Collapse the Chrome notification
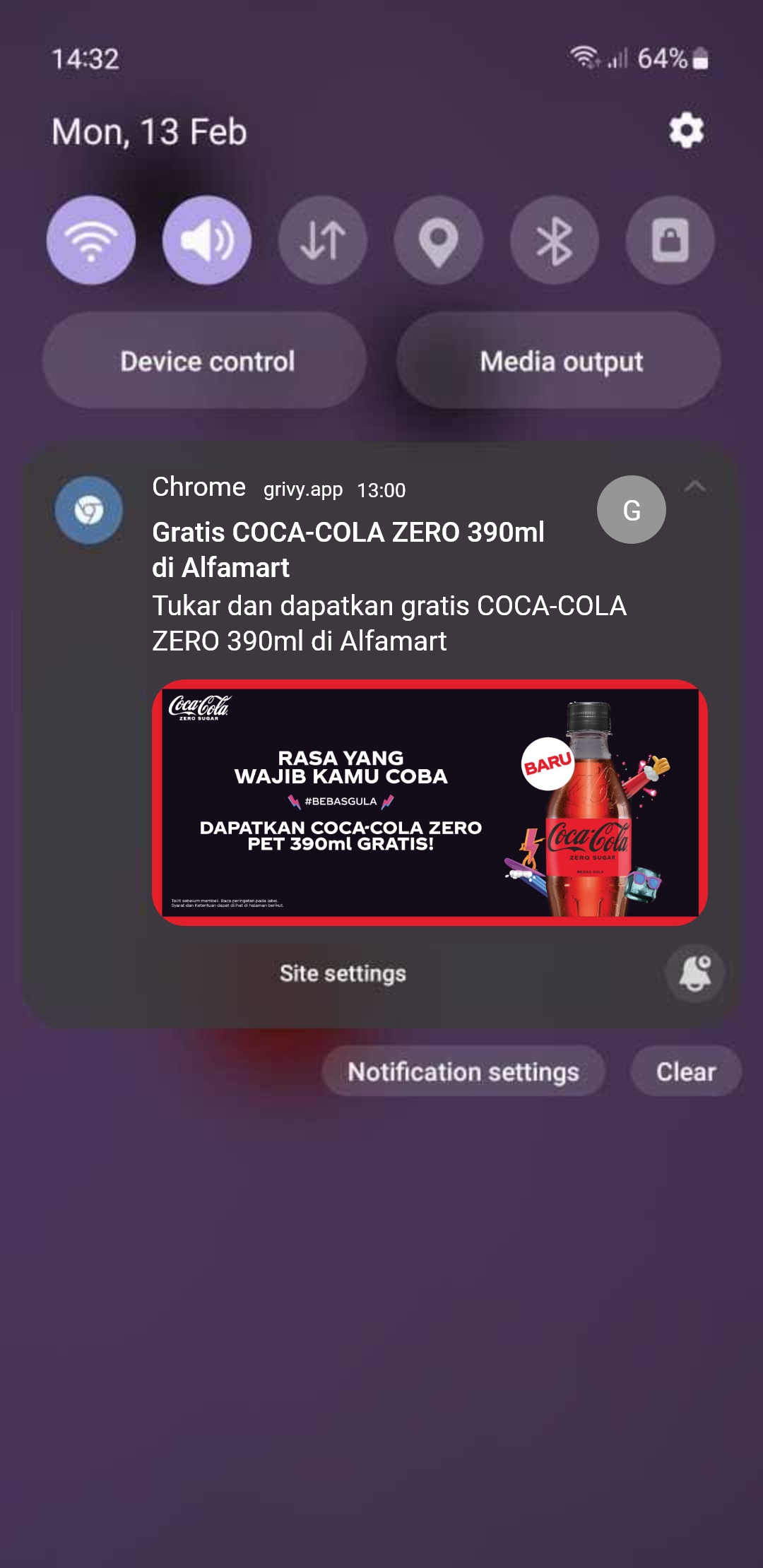Viewport: 763px width, 1568px height. [x=695, y=487]
